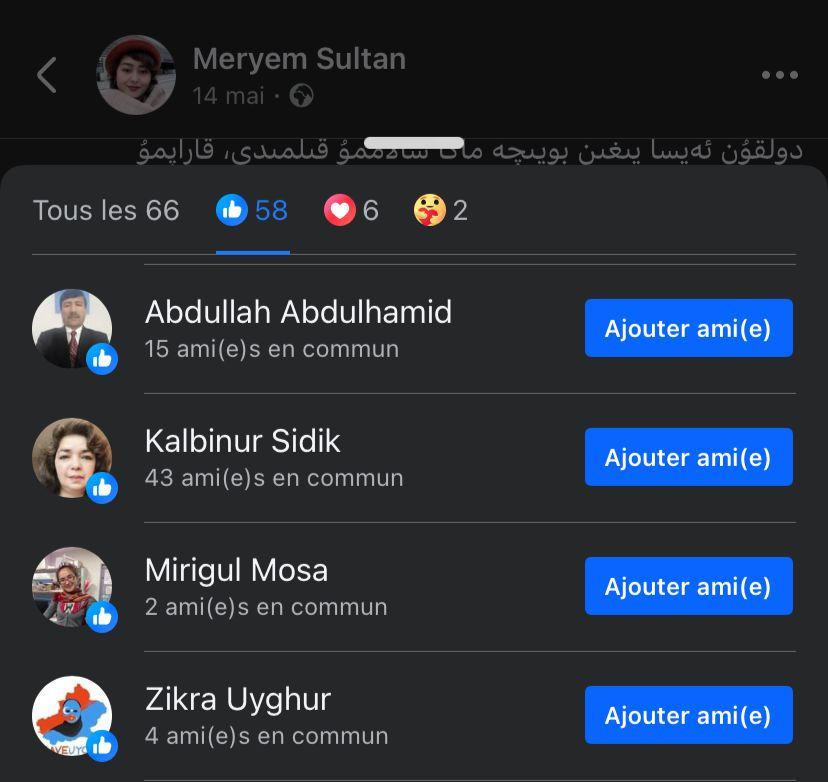The image size is (828, 782).
Task: Open the three-dot overflow menu
Action: 779,75
